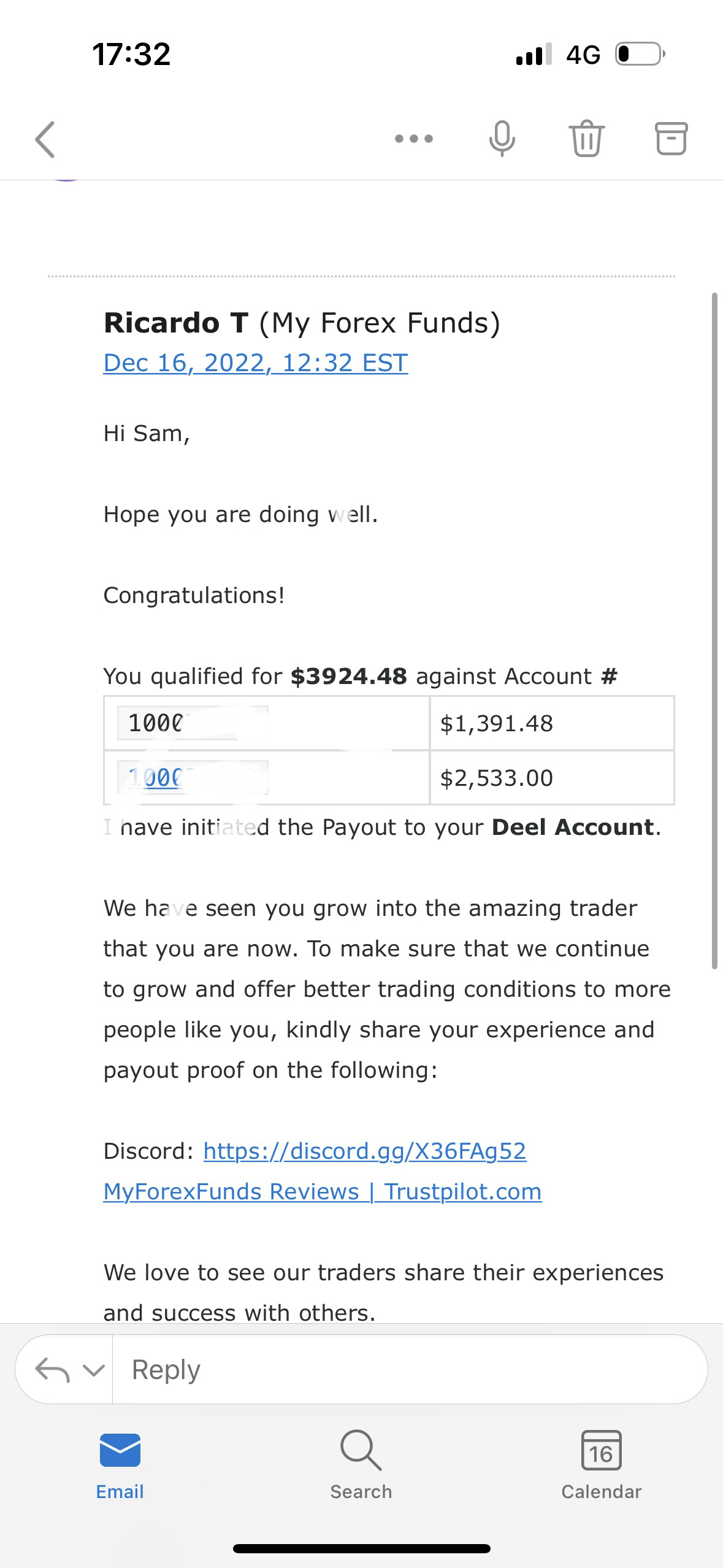The height and width of the screenshot is (1568, 723).
Task: Tap the microphone icon in toolbar
Action: (x=502, y=139)
